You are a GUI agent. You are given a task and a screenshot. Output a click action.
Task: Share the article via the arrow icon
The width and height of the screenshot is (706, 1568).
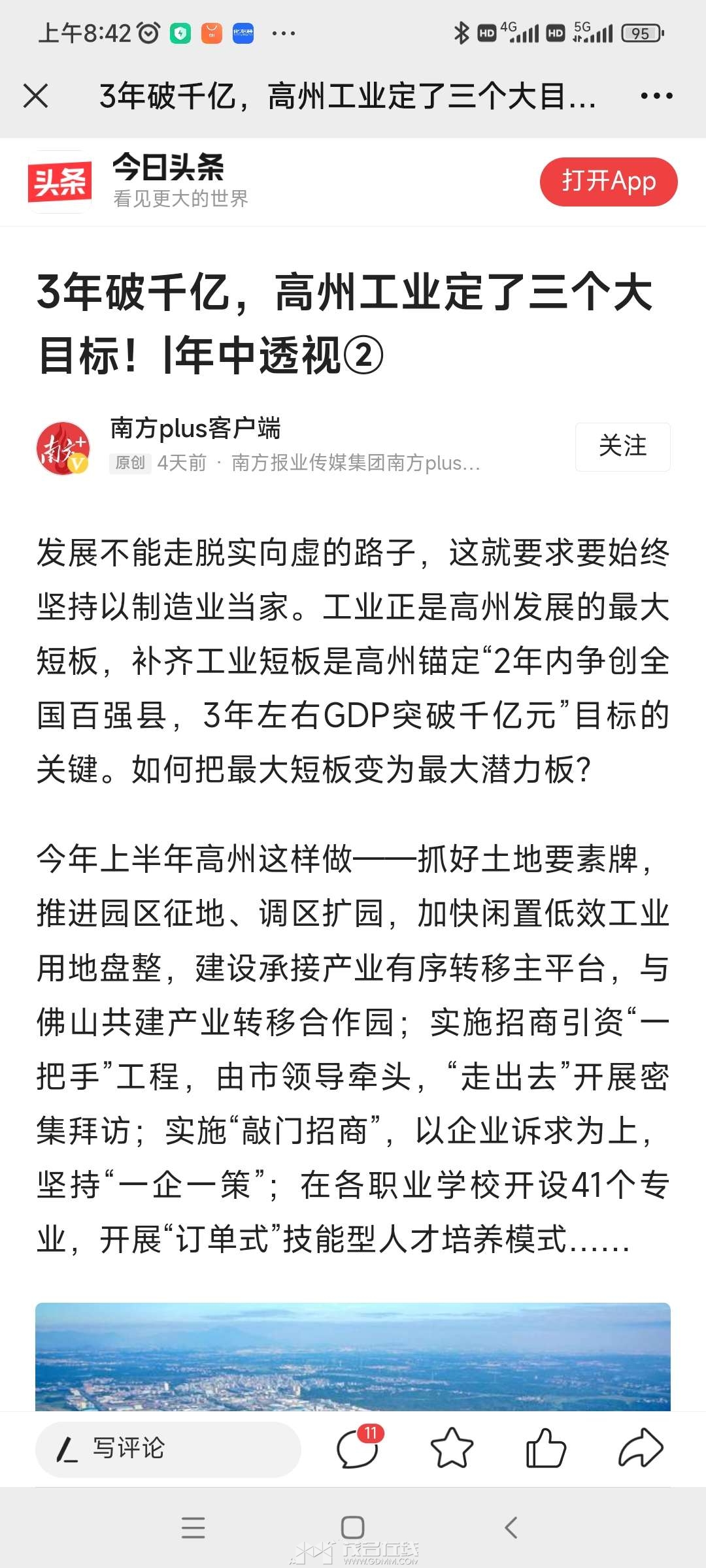pos(641,1448)
